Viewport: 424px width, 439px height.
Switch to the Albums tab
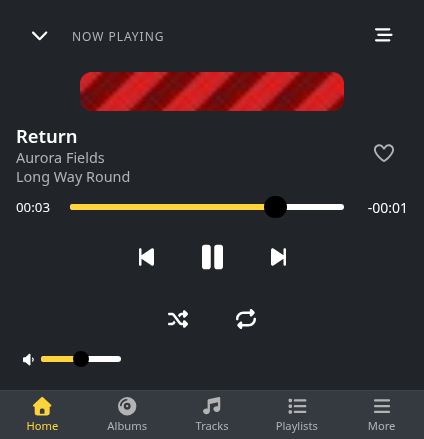click(127, 415)
